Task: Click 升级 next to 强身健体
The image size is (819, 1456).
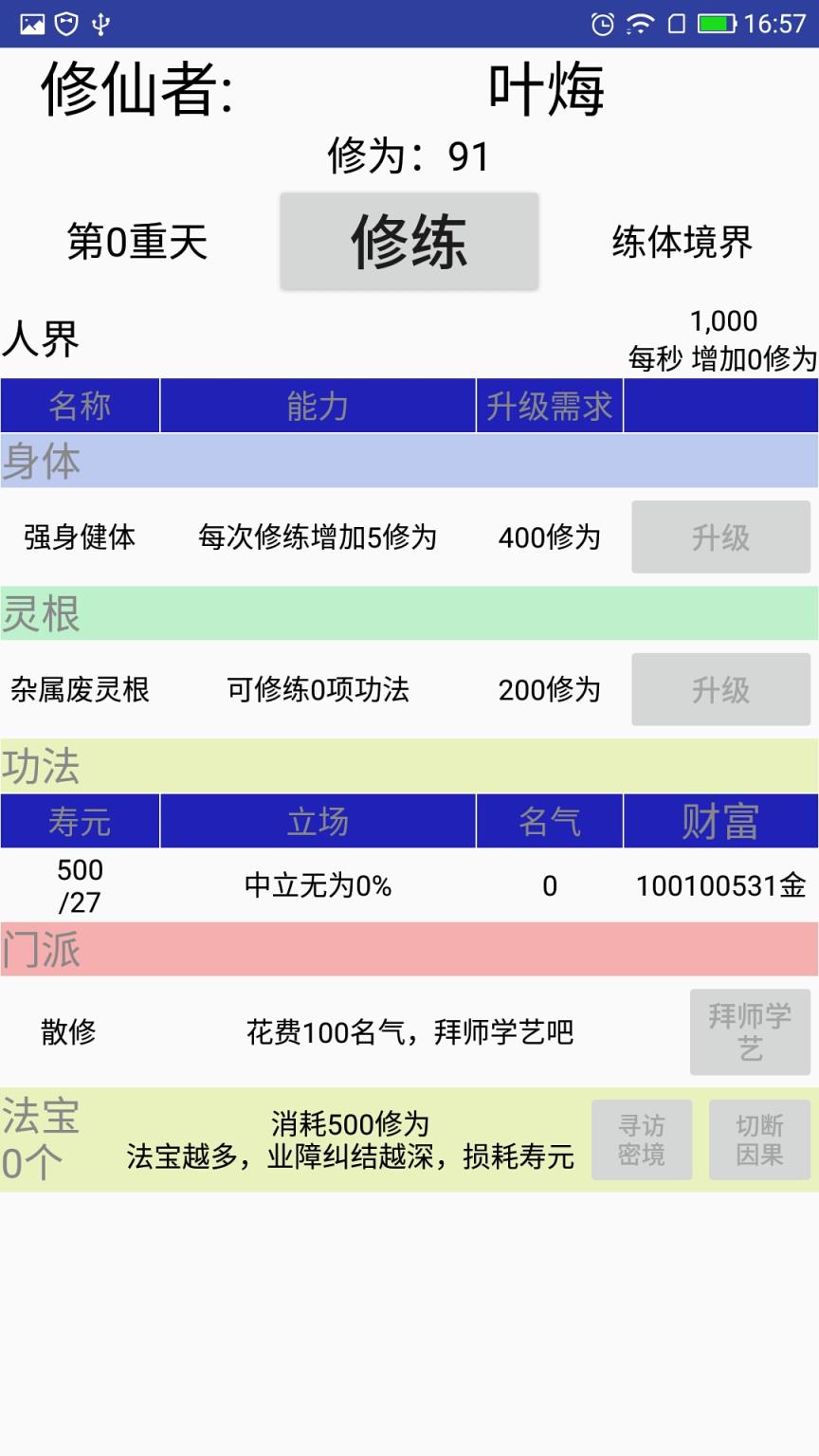Action: (720, 537)
